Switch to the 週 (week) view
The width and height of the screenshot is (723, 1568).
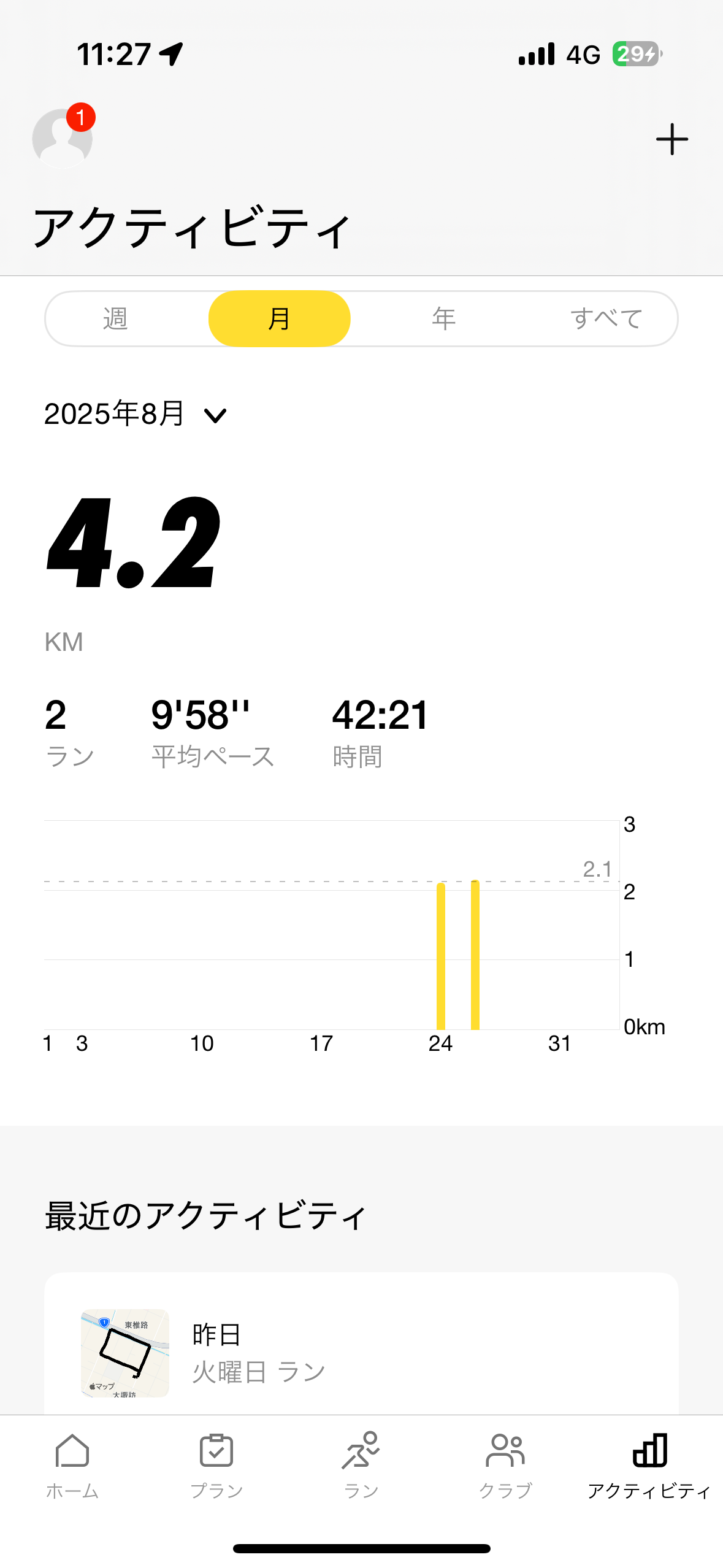[x=115, y=319]
